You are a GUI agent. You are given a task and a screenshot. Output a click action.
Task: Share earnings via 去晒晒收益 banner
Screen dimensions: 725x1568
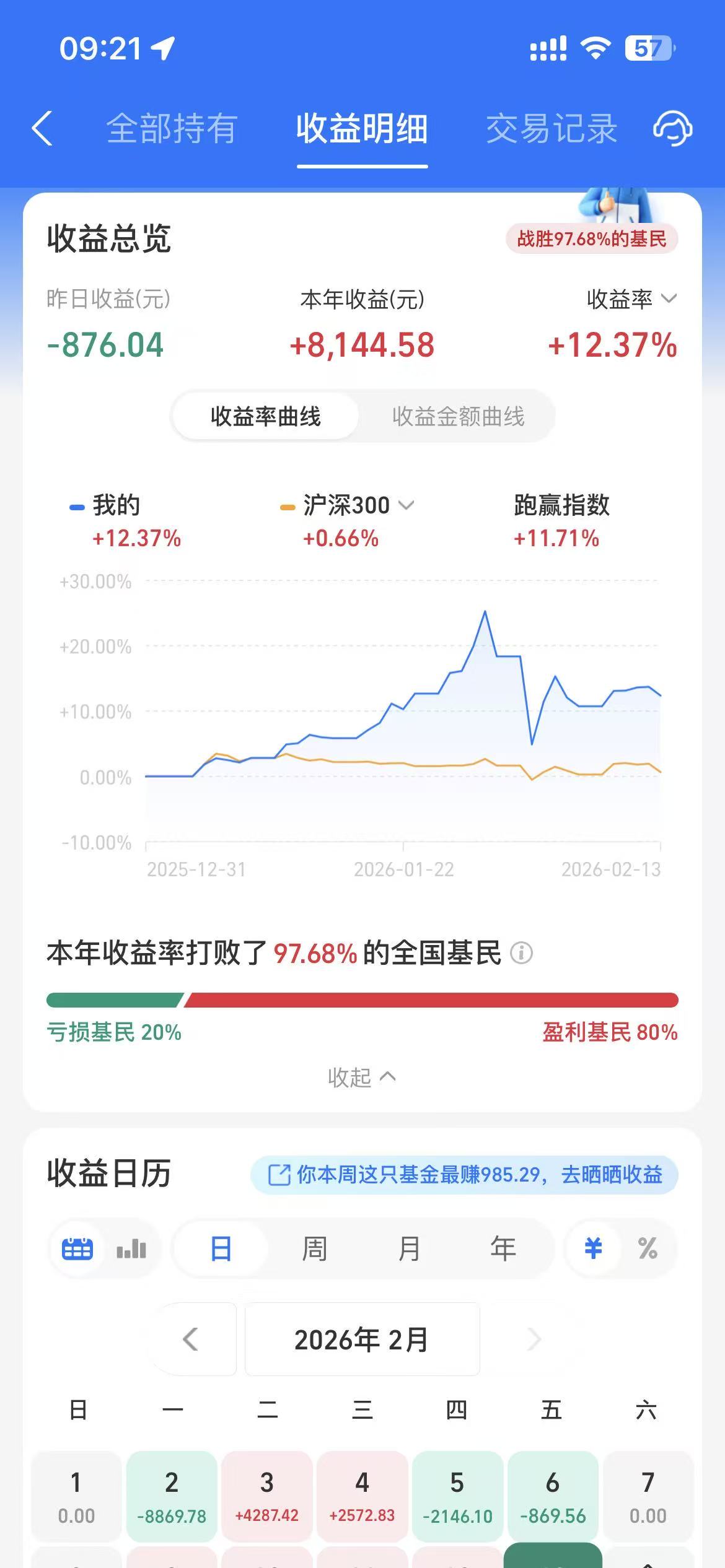pos(464,1175)
